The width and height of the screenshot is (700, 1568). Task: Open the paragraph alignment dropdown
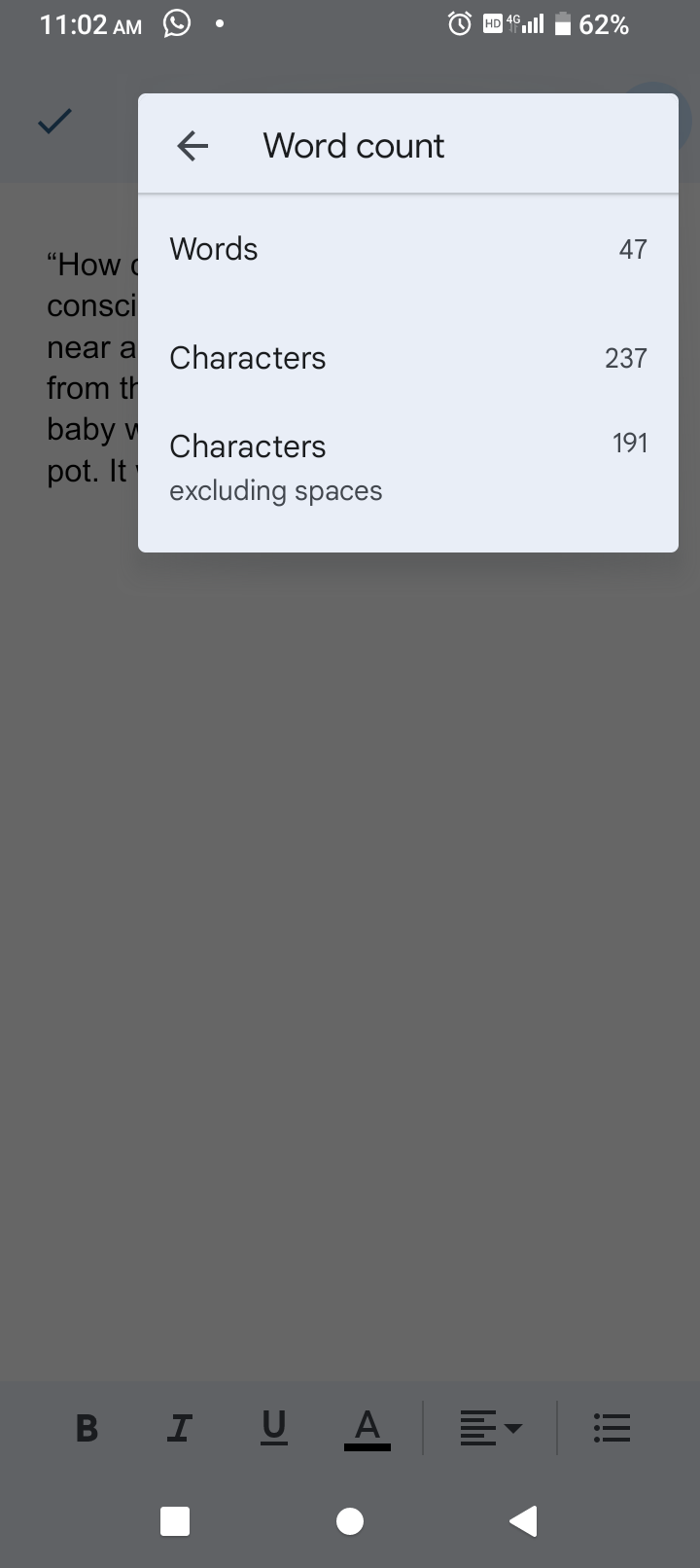pyautogui.click(x=491, y=1428)
